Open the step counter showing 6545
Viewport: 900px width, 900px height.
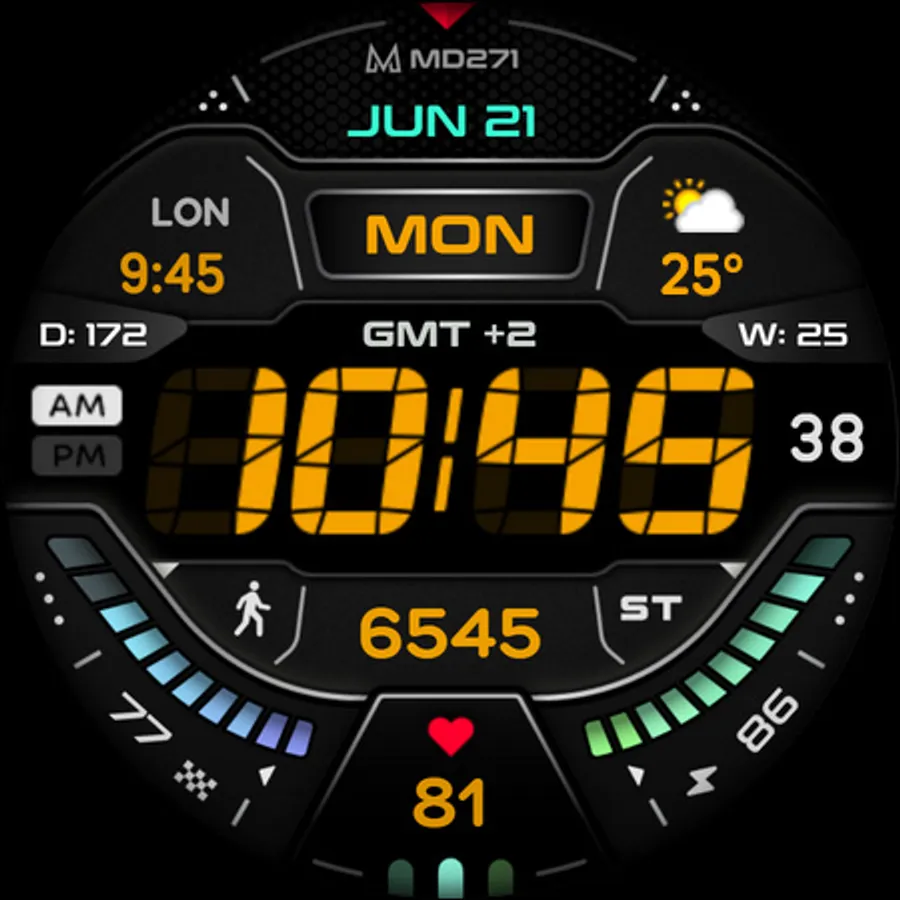(x=449, y=633)
